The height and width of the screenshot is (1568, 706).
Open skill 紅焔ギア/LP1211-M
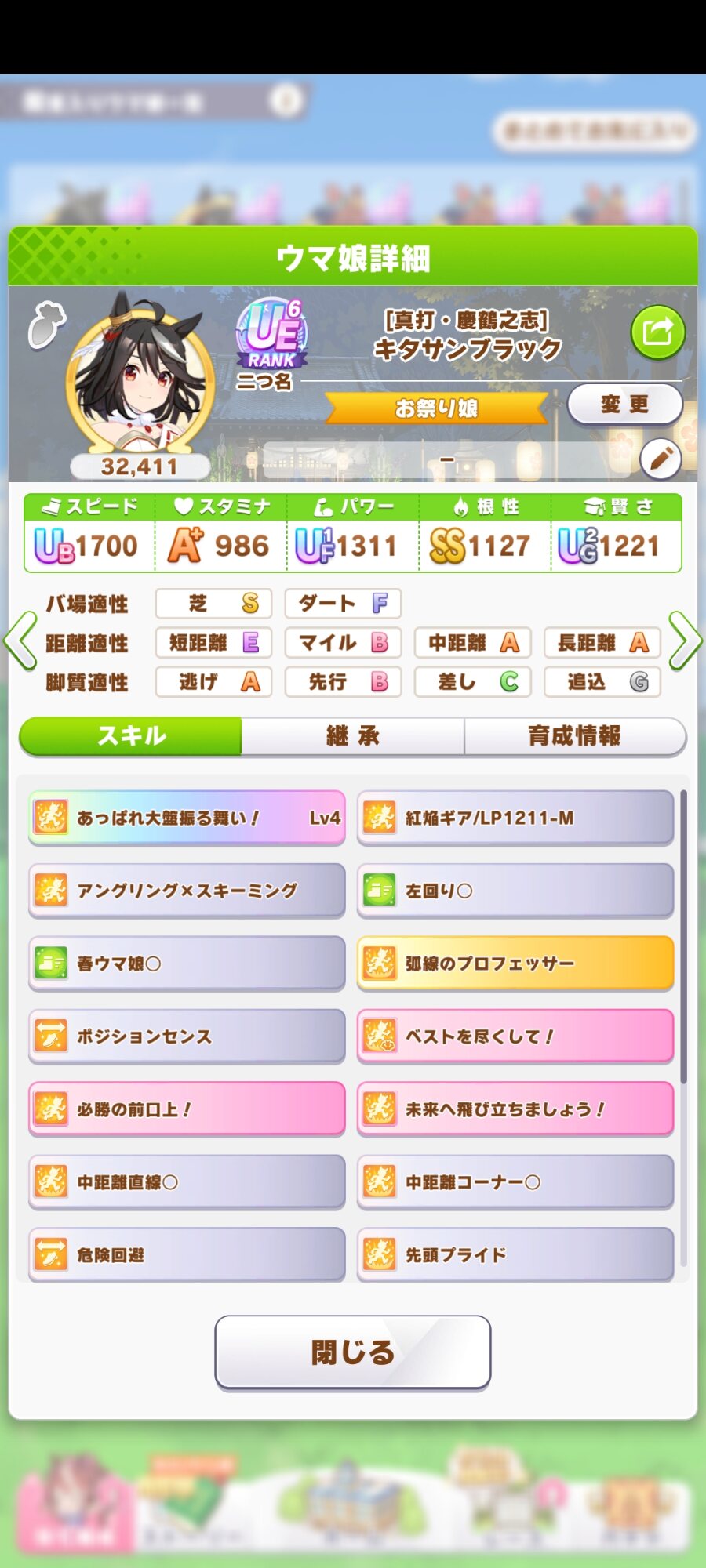(x=515, y=818)
